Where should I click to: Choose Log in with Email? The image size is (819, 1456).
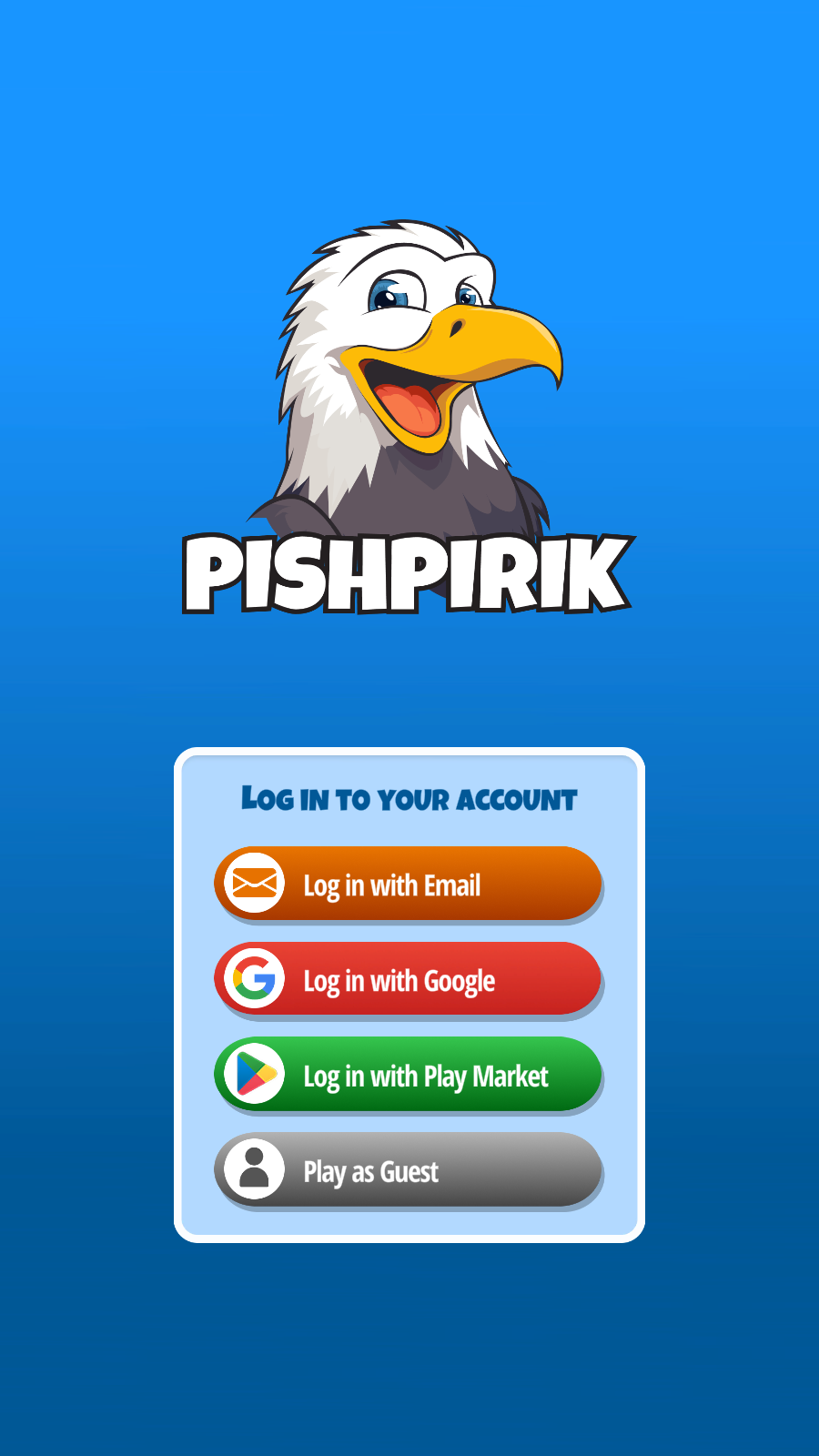coord(408,885)
